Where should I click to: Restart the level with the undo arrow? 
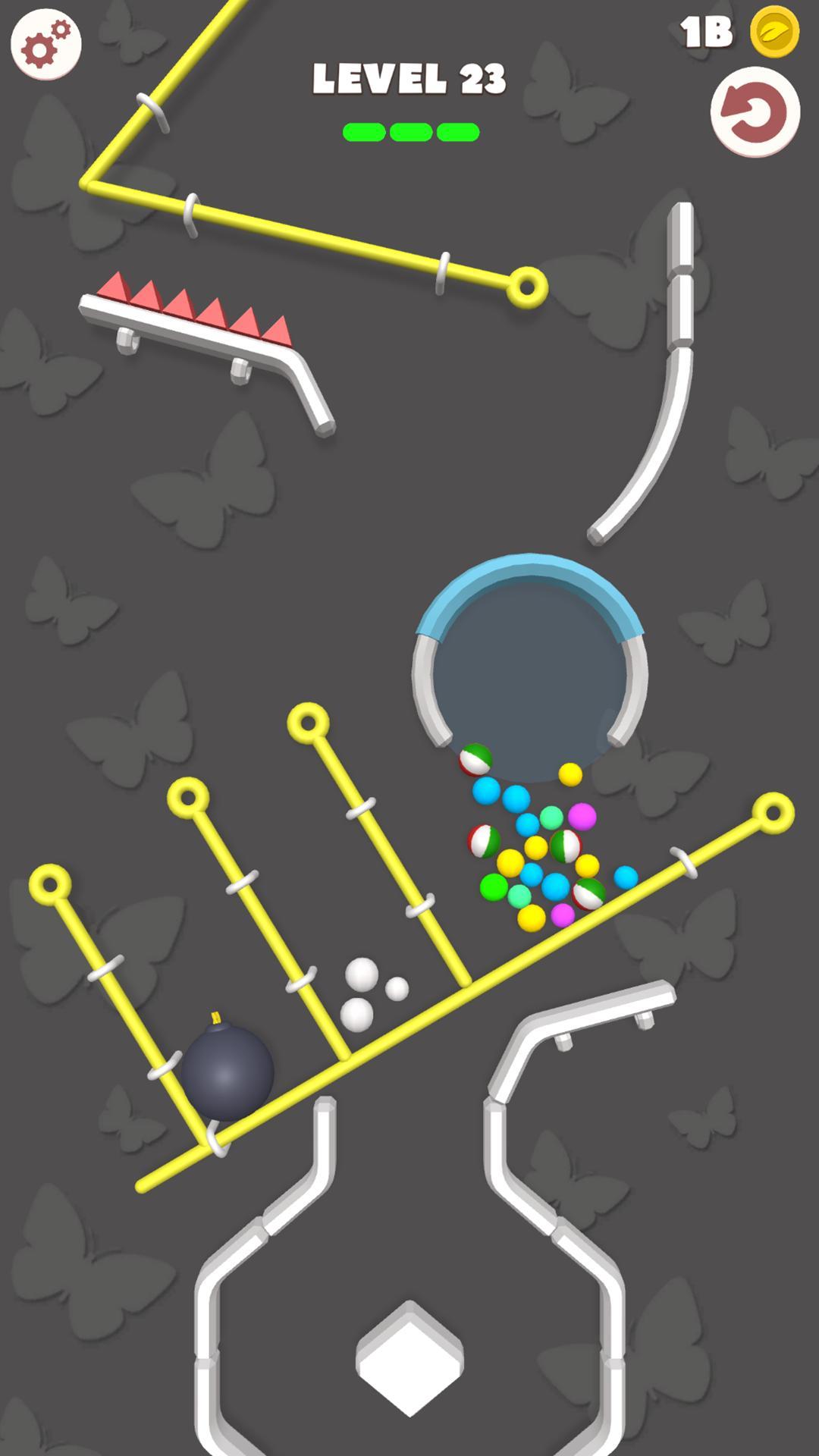point(755,112)
